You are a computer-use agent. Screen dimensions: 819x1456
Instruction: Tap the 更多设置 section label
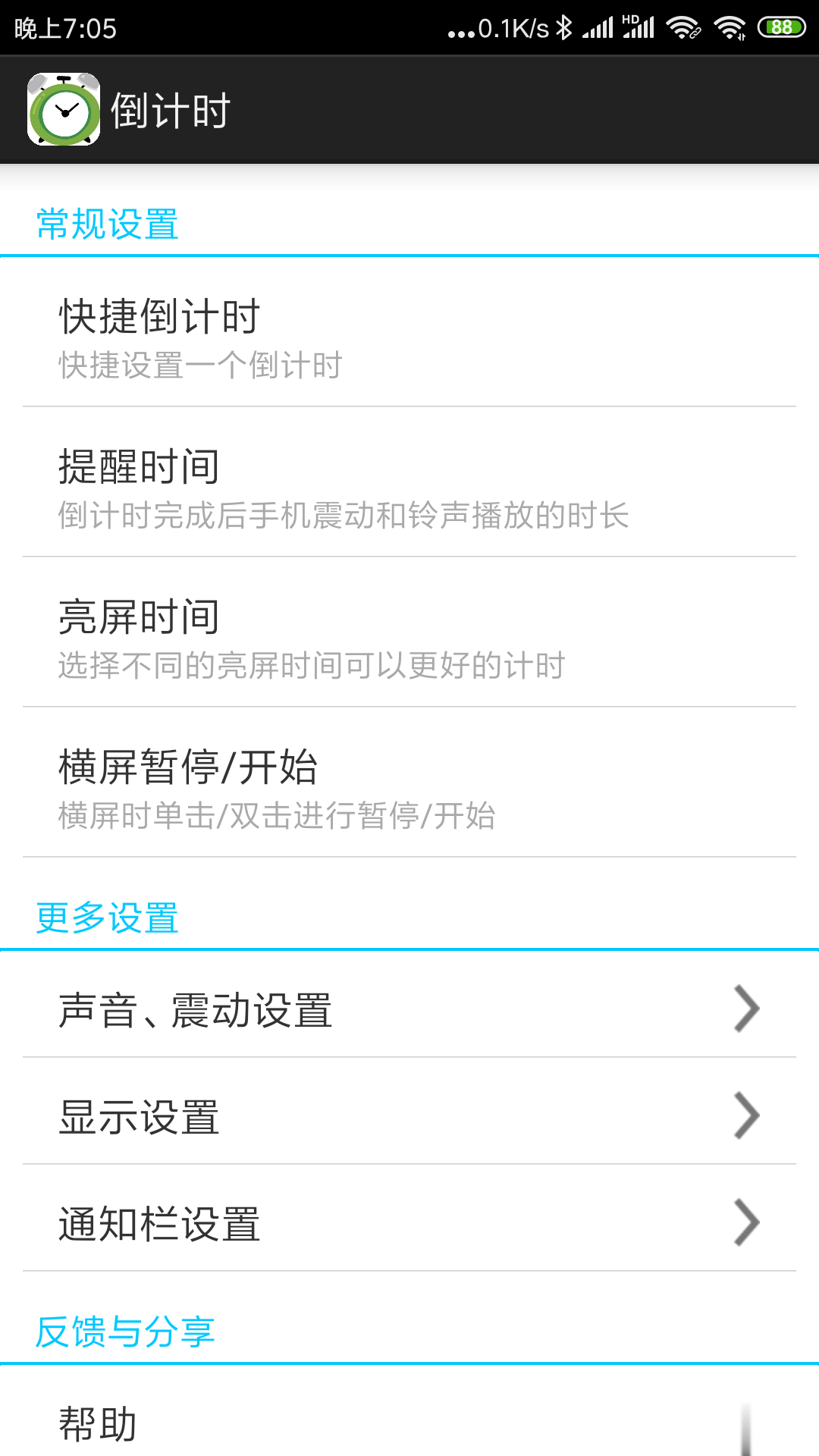coord(106,918)
